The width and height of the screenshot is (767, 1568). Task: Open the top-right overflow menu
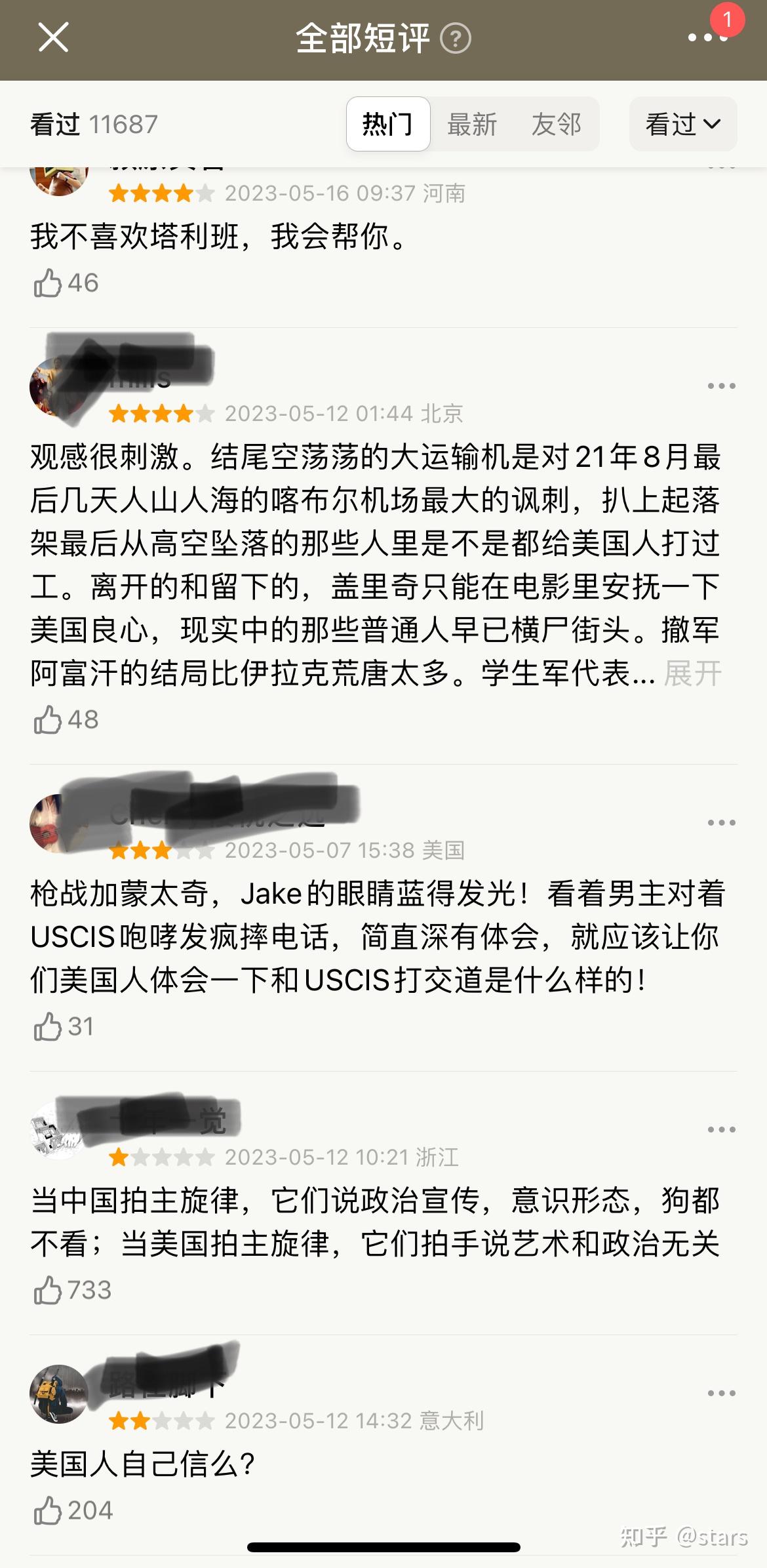pyautogui.click(x=707, y=37)
